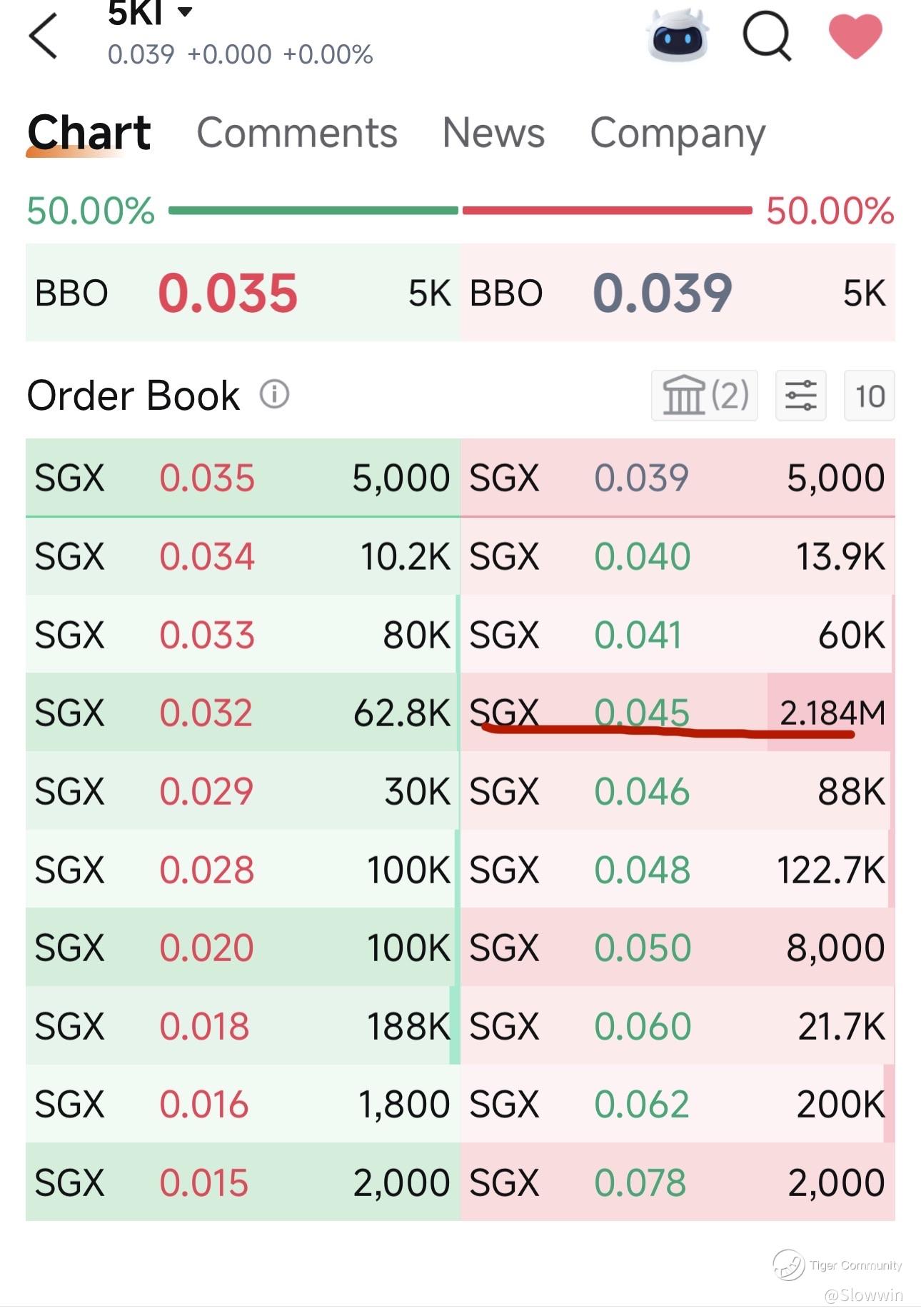Switch to the News tab
The height and width of the screenshot is (1316, 921).
click(x=493, y=133)
